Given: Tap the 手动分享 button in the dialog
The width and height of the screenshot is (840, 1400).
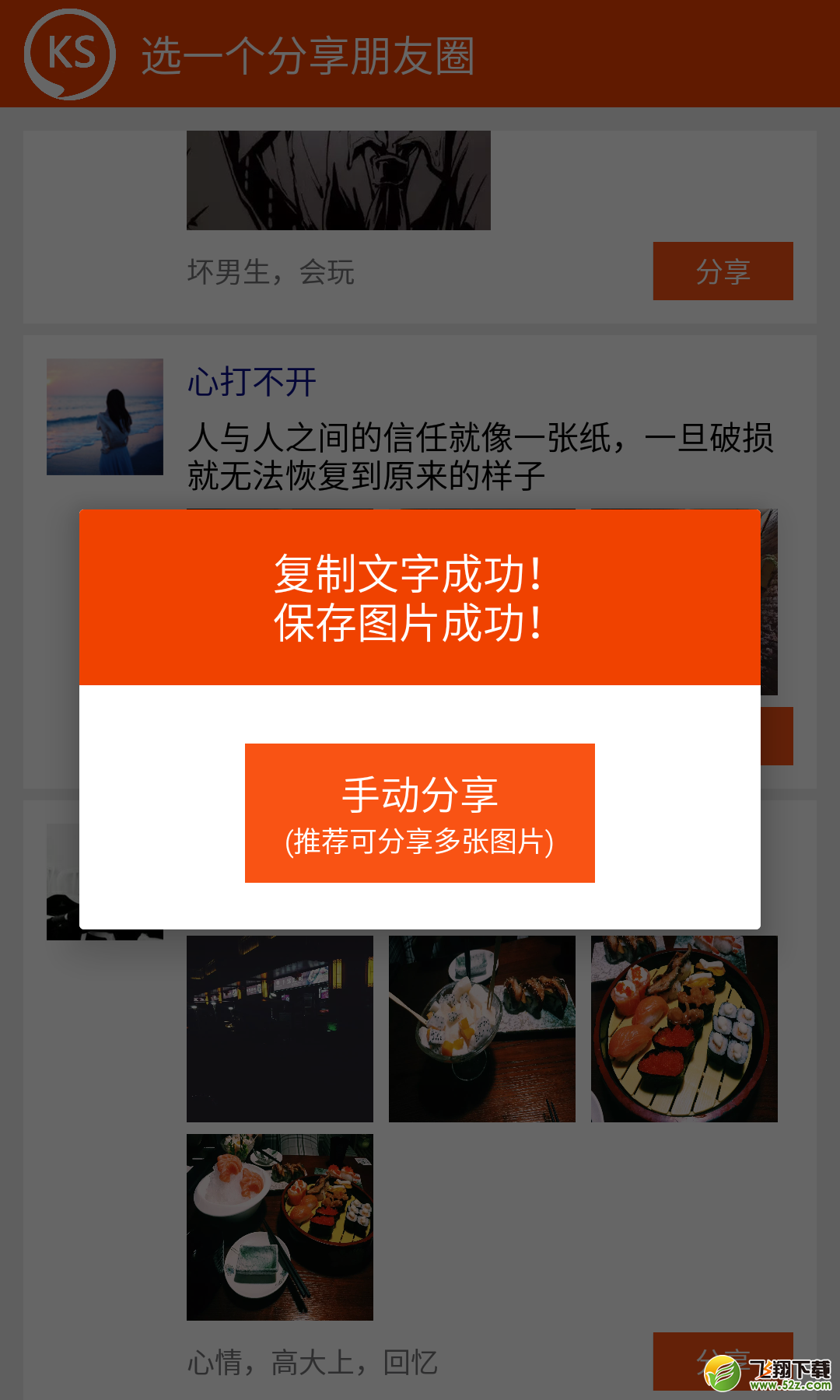Looking at the screenshot, I should click(420, 813).
